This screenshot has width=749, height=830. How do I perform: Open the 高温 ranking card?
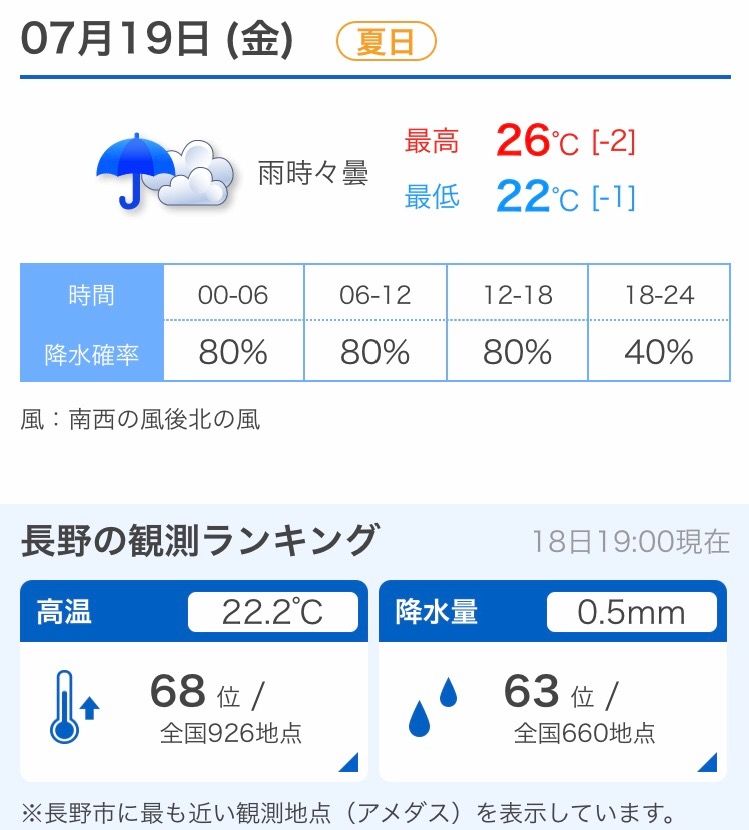pyautogui.click(x=193, y=679)
